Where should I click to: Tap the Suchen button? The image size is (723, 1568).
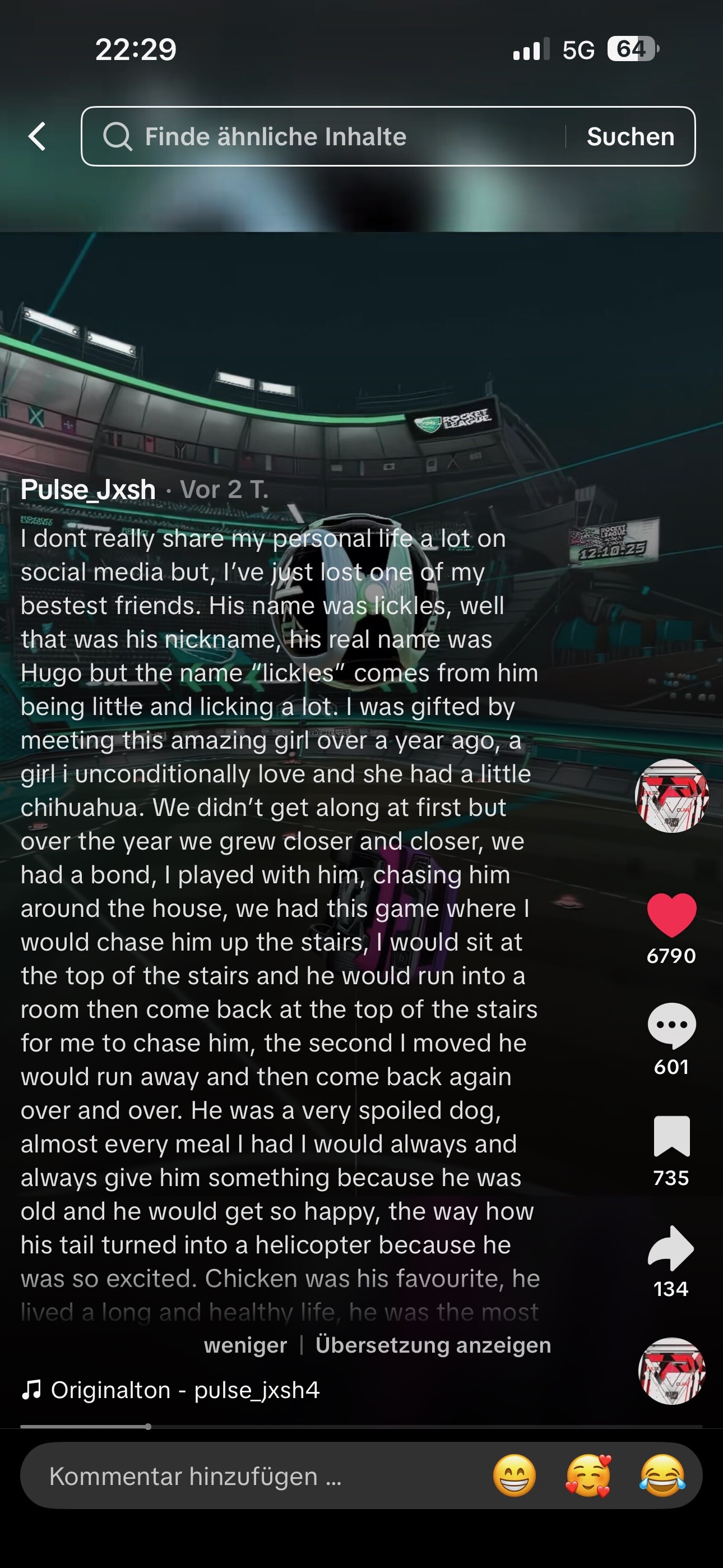pyautogui.click(x=630, y=136)
